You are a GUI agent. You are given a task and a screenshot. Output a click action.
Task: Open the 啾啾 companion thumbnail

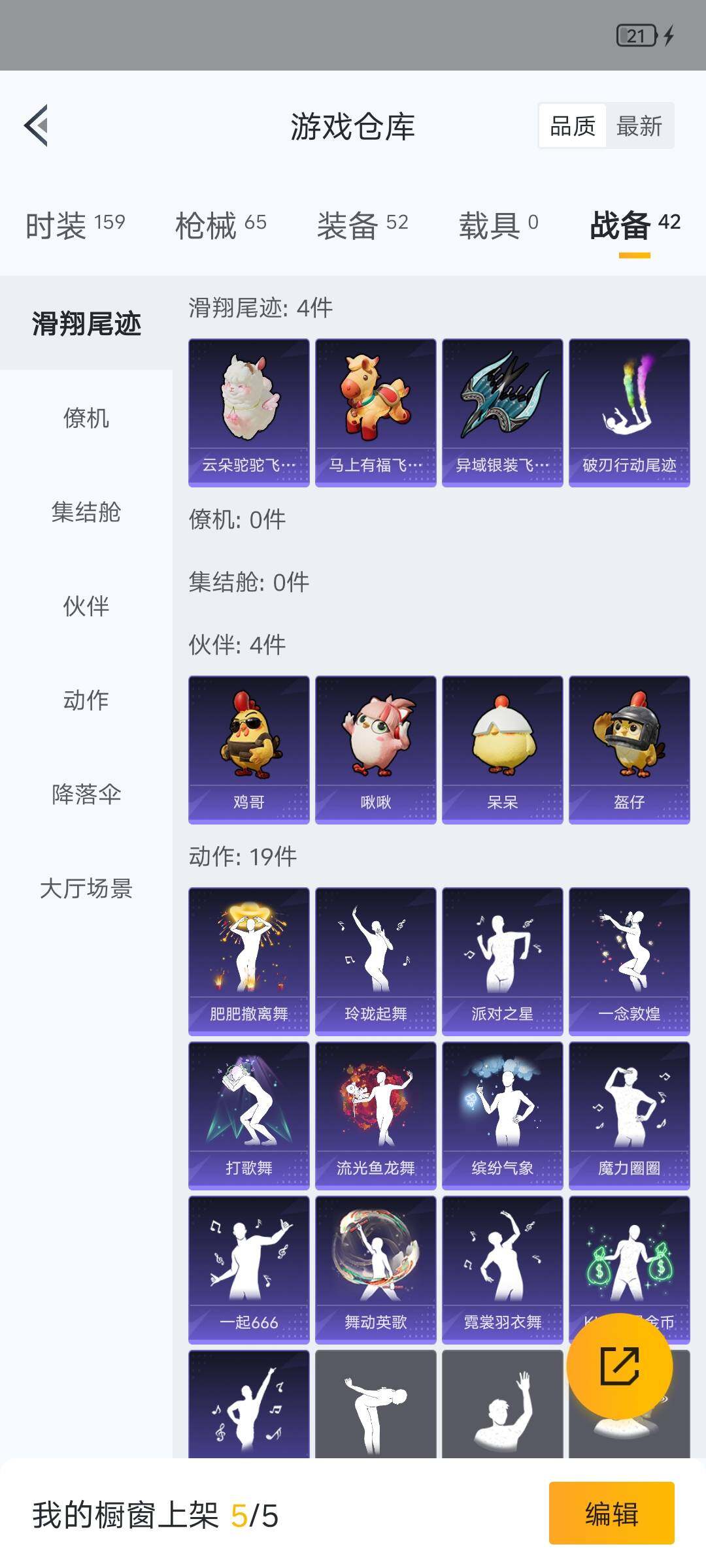[x=375, y=748]
